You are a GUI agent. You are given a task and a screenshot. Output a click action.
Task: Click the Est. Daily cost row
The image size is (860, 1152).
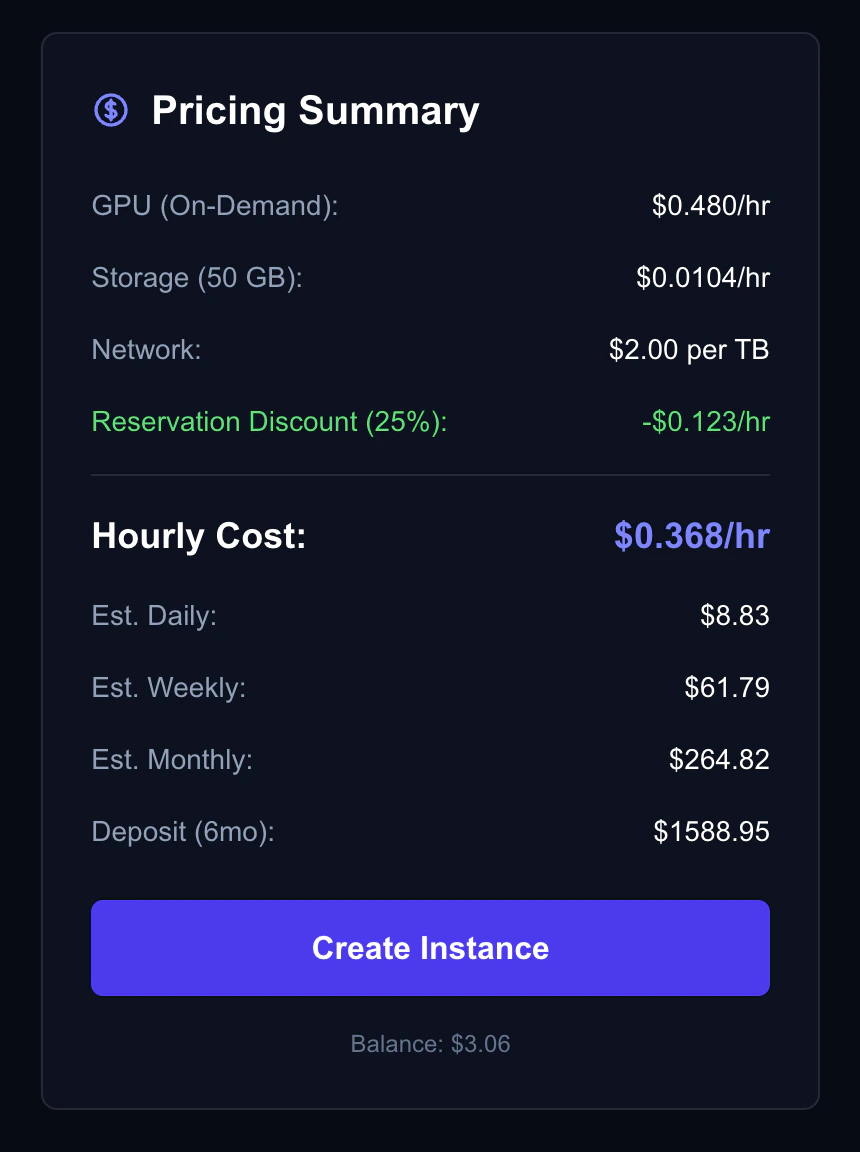(x=154, y=615)
